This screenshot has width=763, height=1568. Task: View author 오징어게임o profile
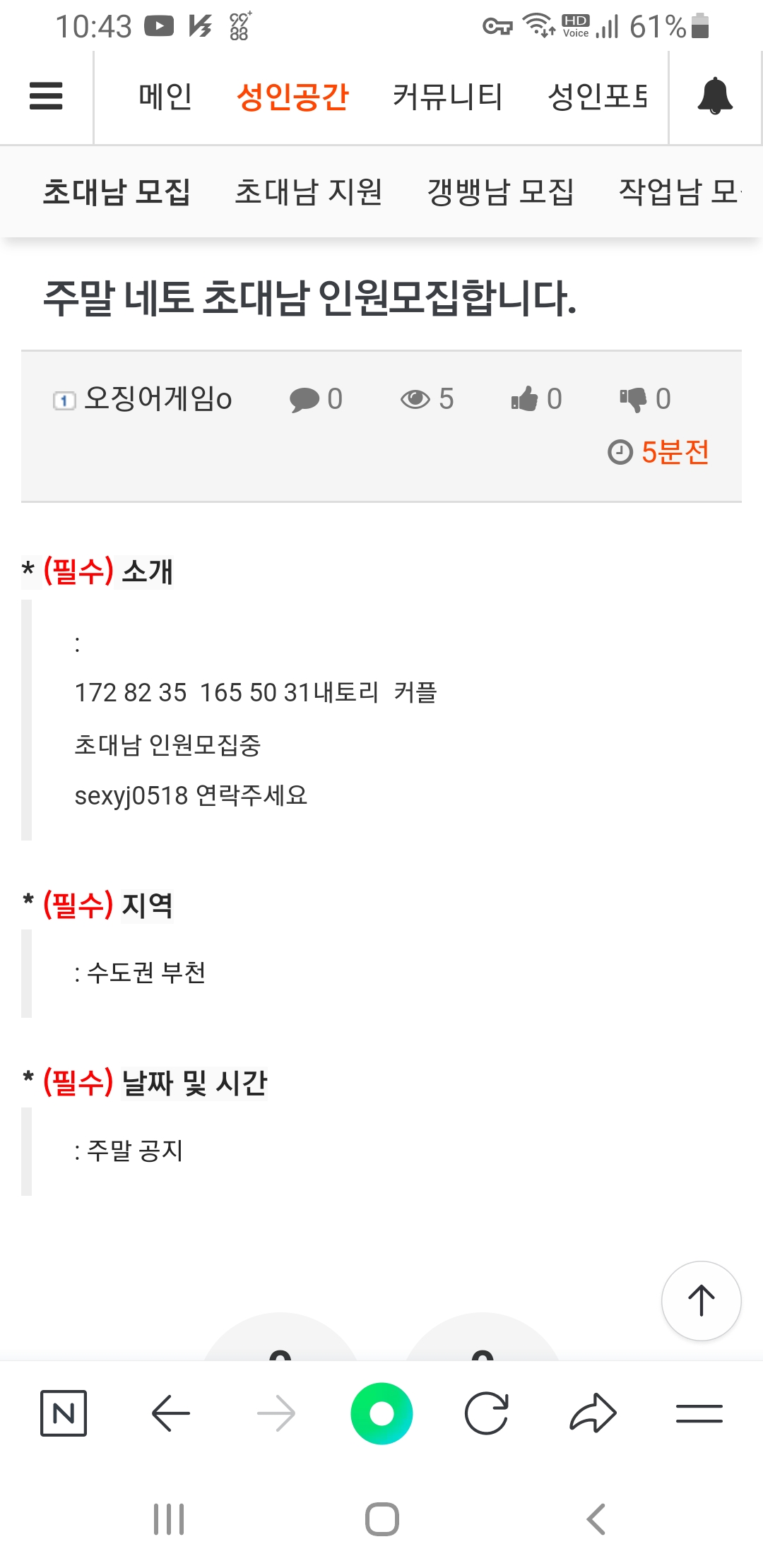157,399
